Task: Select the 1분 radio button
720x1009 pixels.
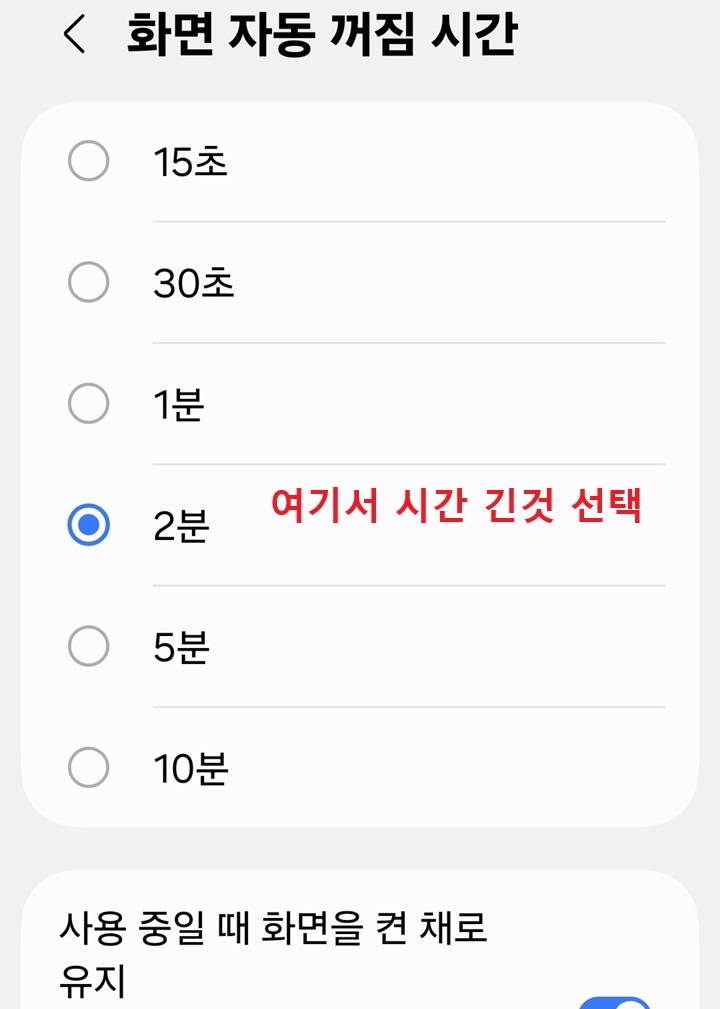Action: coord(88,404)
